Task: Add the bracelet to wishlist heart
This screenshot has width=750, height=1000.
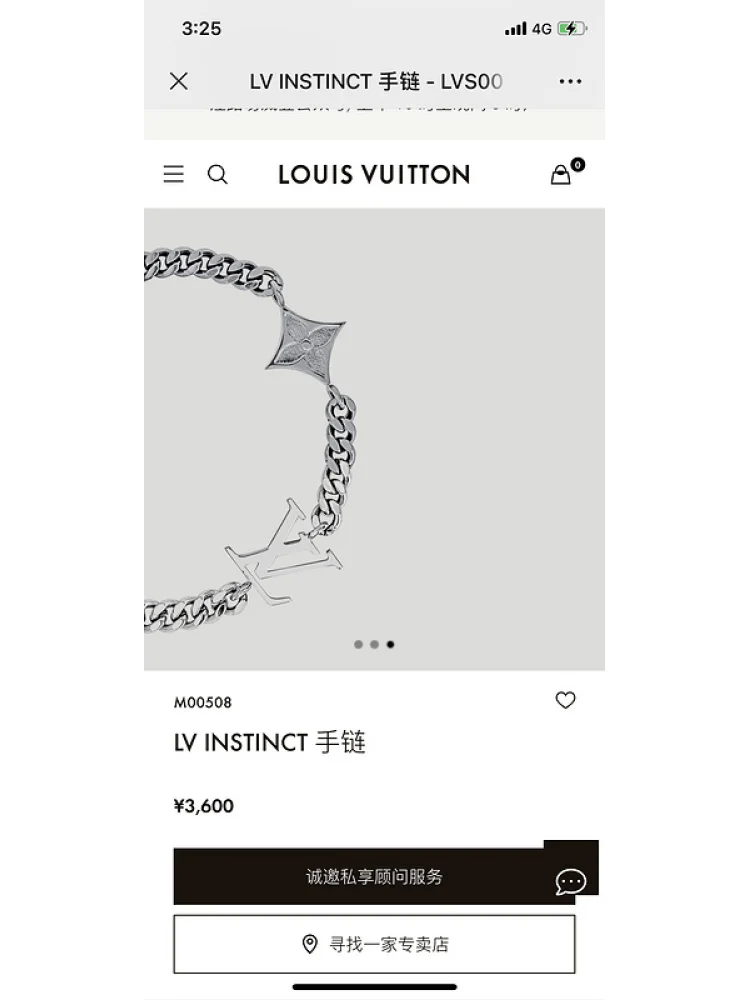Action: click(565, 701)
